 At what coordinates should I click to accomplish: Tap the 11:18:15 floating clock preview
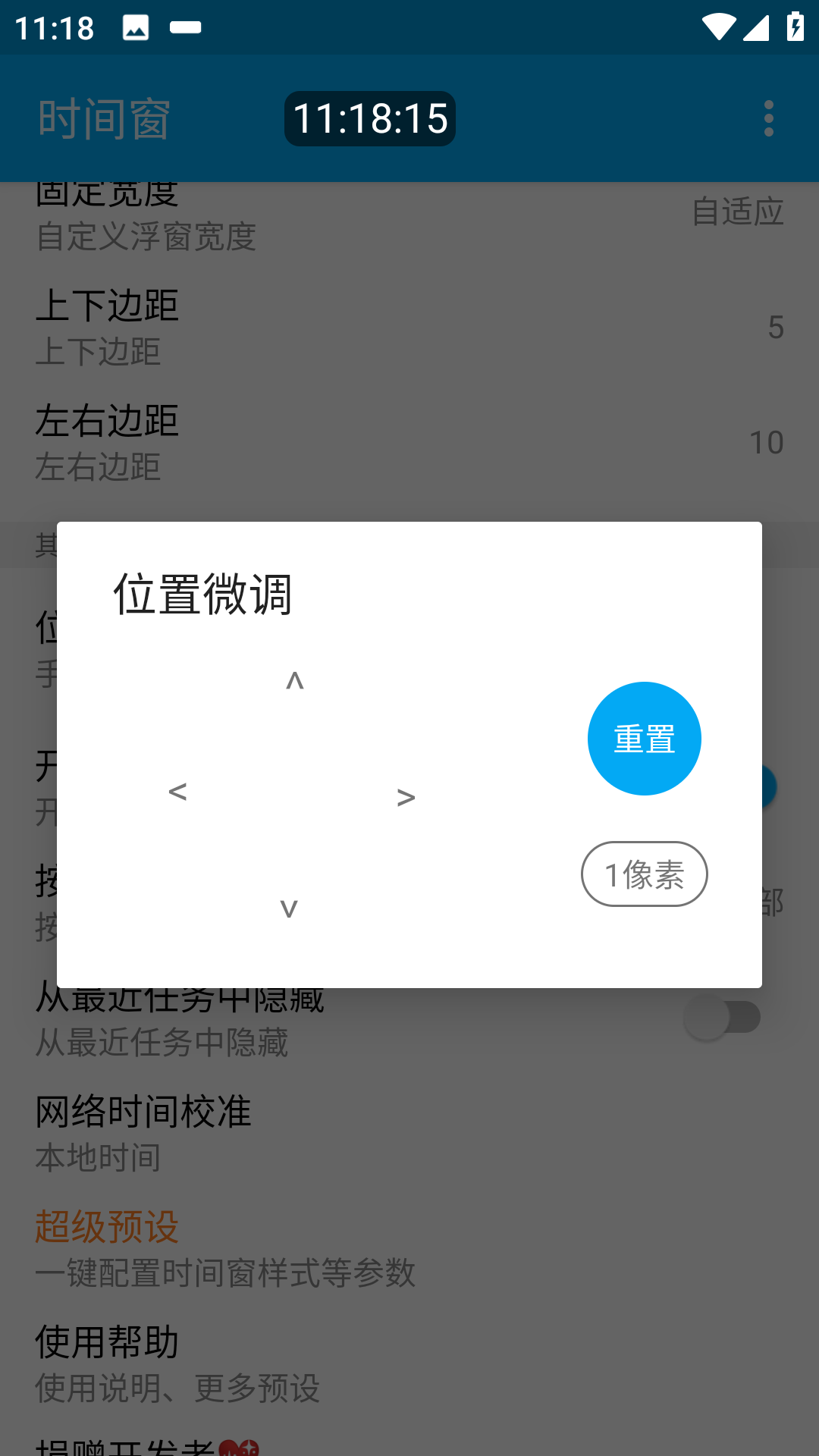(x=369, y=118)
